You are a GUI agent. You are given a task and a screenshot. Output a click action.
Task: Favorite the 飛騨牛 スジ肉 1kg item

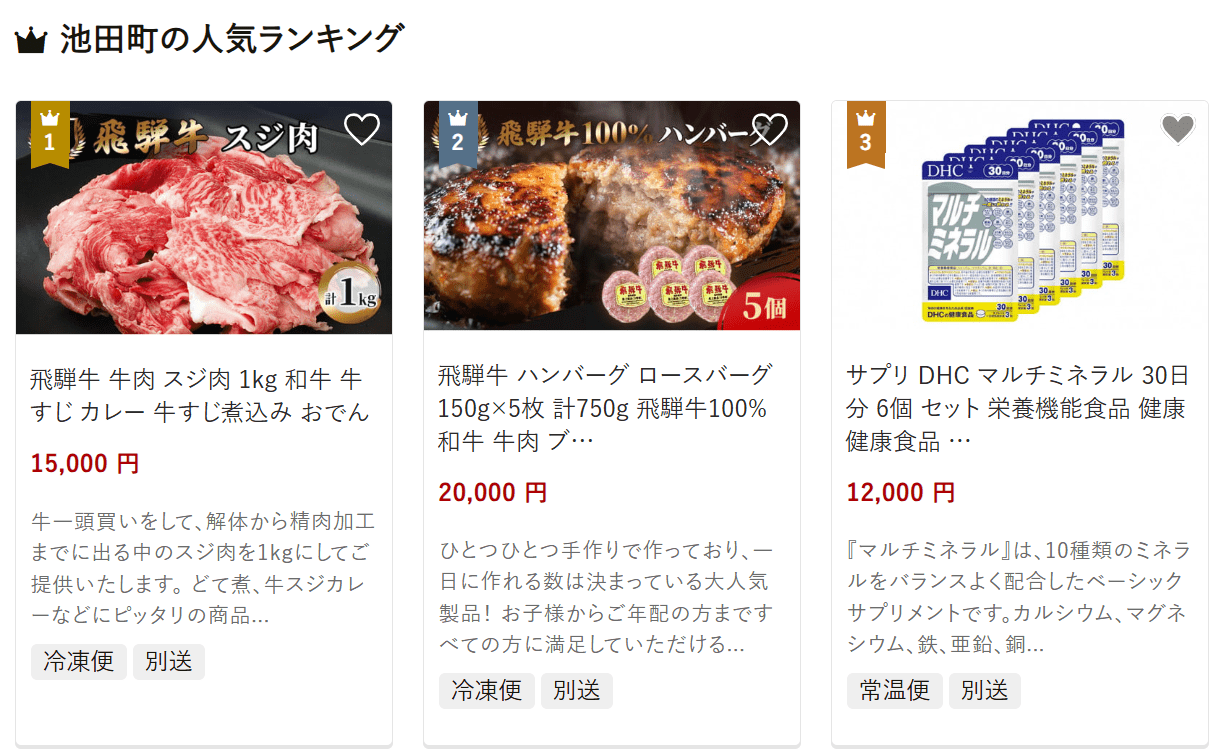[x=362, y=130]
